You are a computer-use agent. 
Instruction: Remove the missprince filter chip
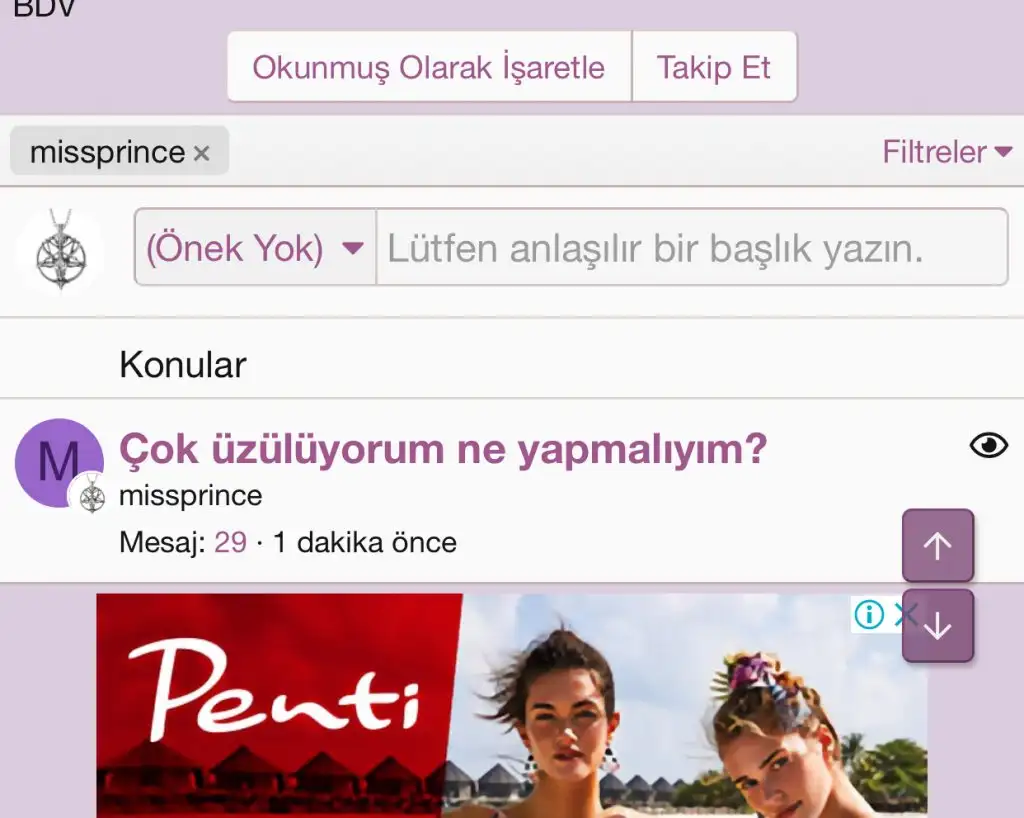pyautogui.click(x=202, y=153)
